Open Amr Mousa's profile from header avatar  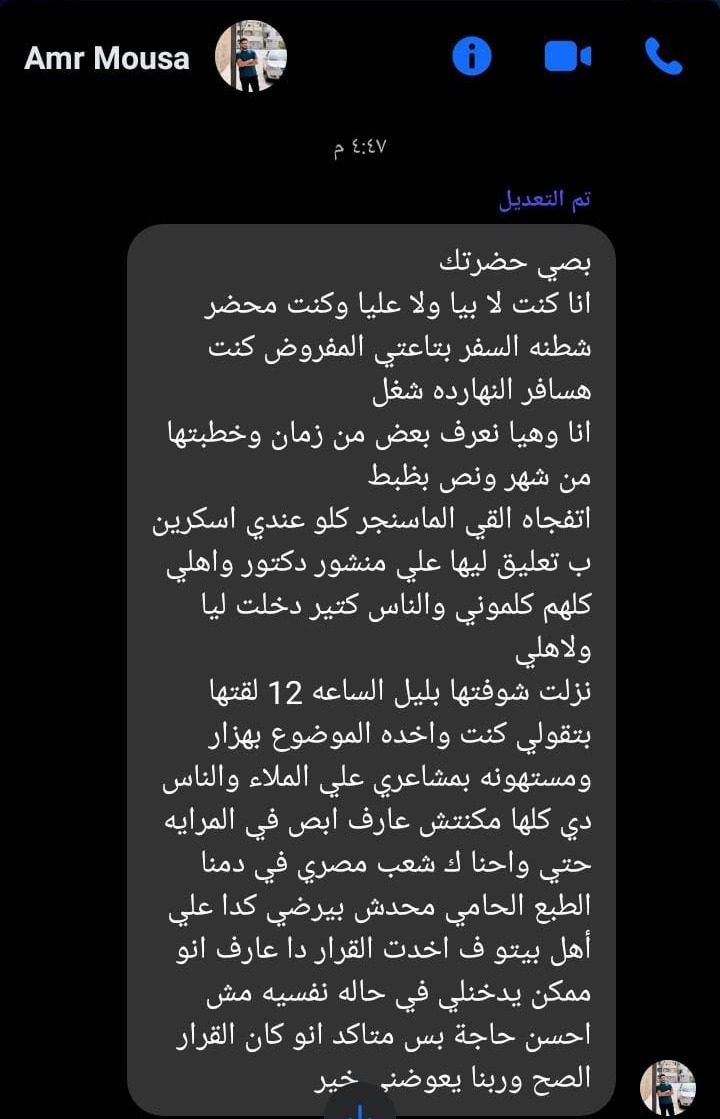251,56
